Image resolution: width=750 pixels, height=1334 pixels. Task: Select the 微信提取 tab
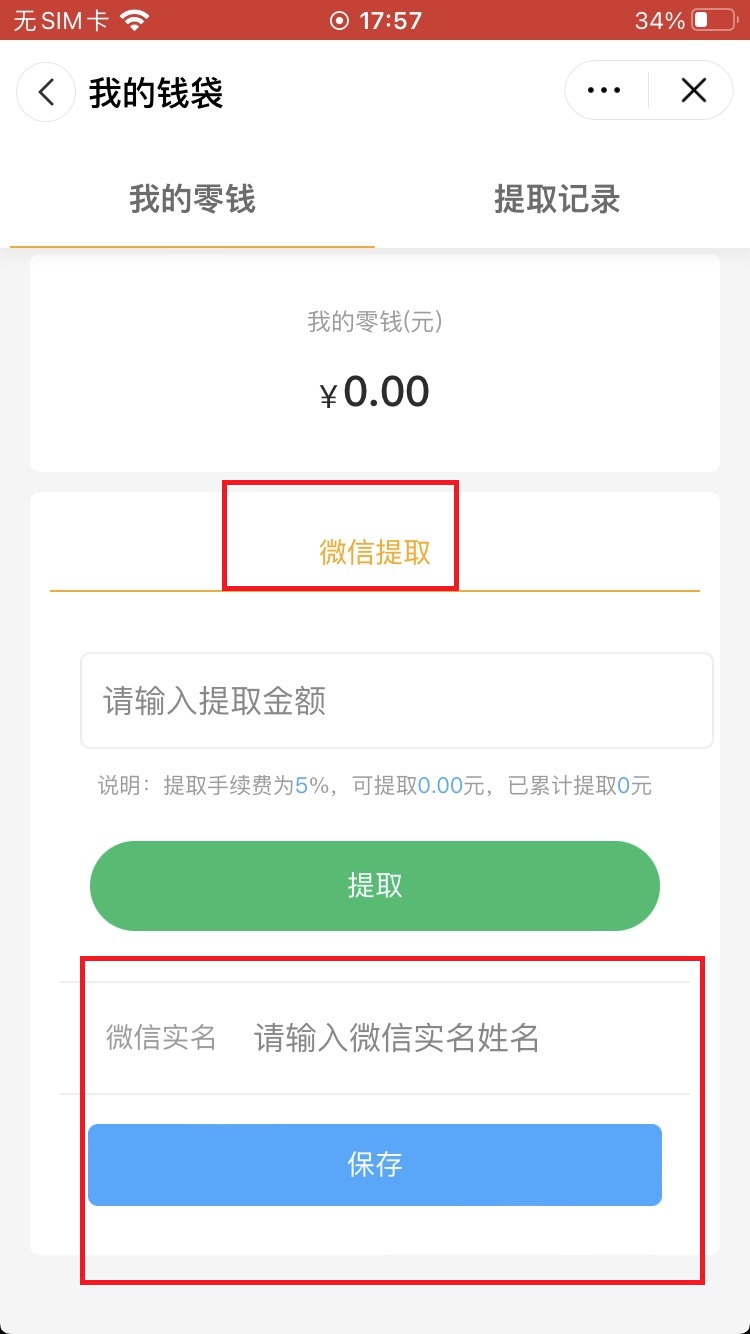coord(375,552)
